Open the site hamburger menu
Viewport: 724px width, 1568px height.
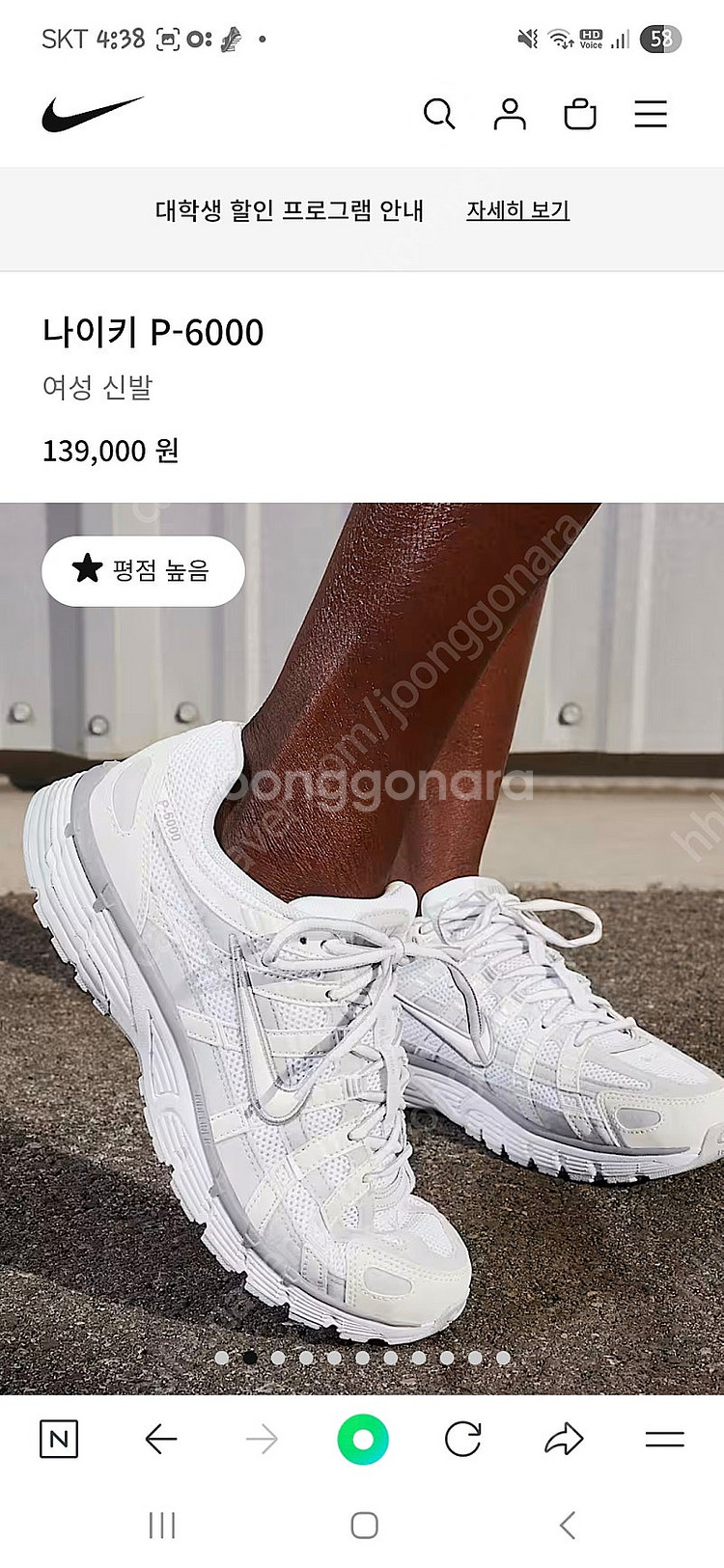coord(652,115)
